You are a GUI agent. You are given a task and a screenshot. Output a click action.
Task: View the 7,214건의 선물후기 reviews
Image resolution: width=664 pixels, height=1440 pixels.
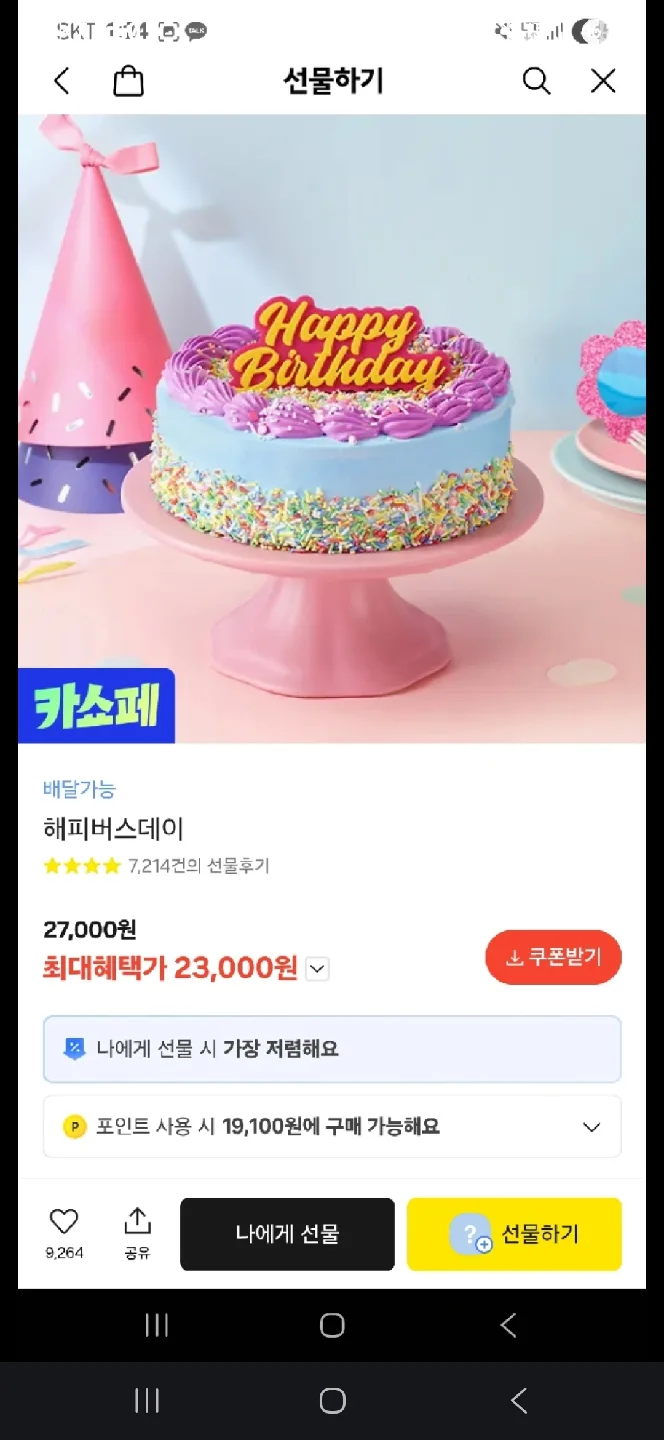tap(198, 866)
